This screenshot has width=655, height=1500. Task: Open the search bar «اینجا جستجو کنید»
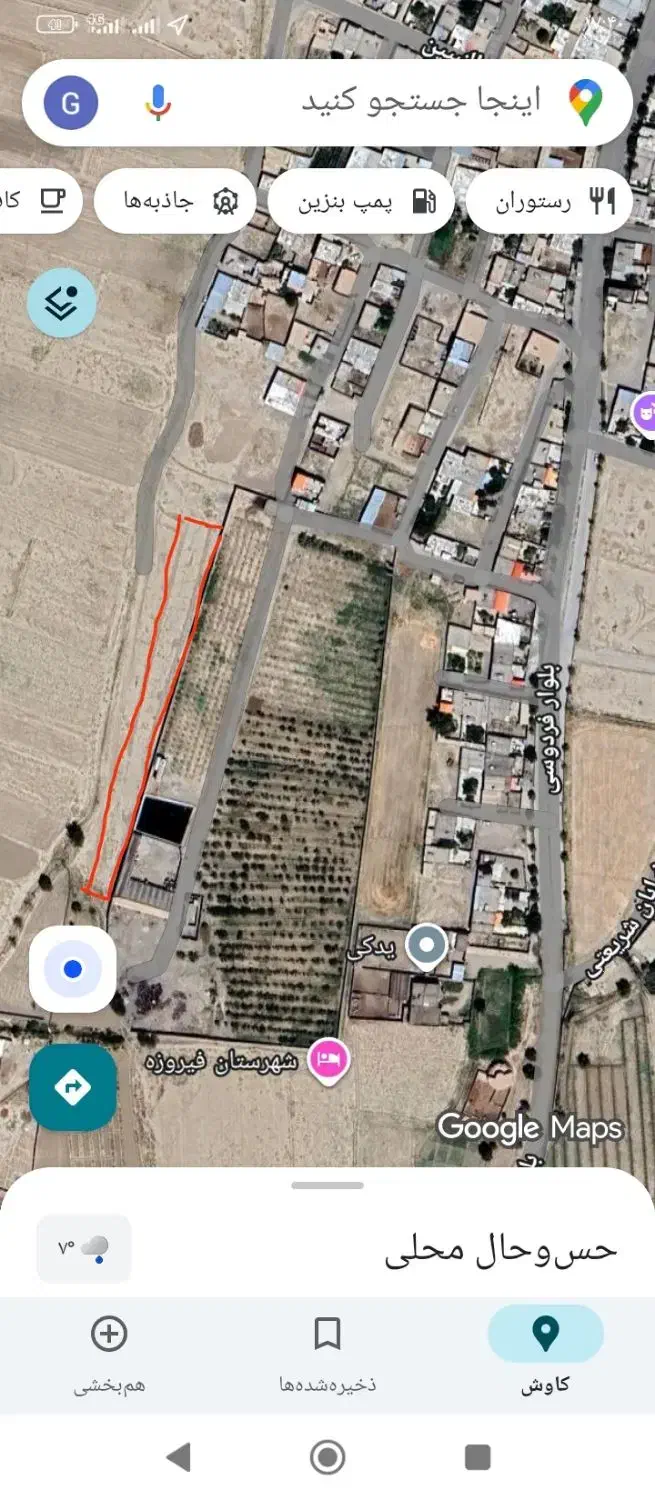coord(420,102)
